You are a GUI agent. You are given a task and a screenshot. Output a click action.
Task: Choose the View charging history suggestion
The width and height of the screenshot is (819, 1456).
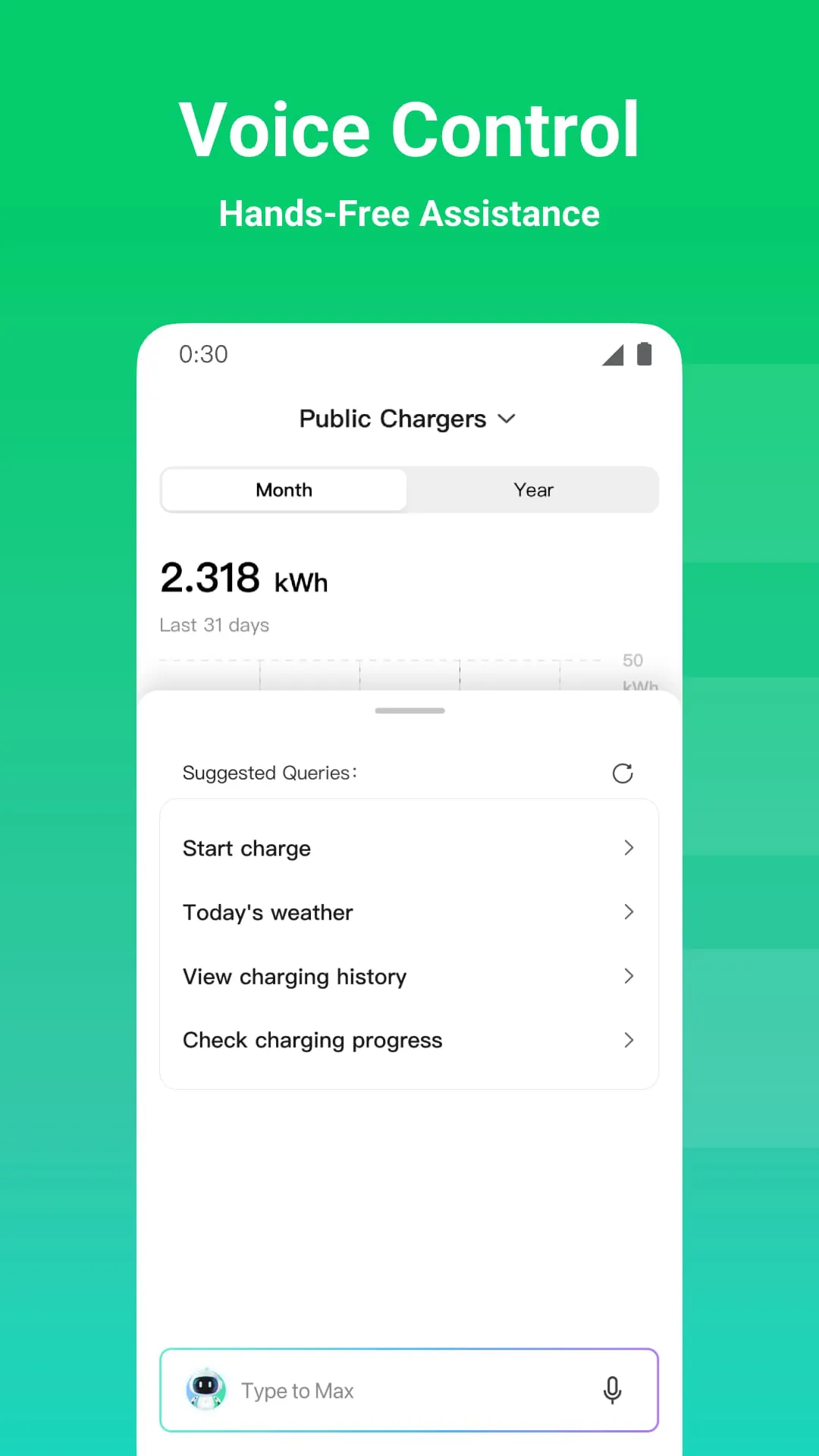tap(294, 976)
